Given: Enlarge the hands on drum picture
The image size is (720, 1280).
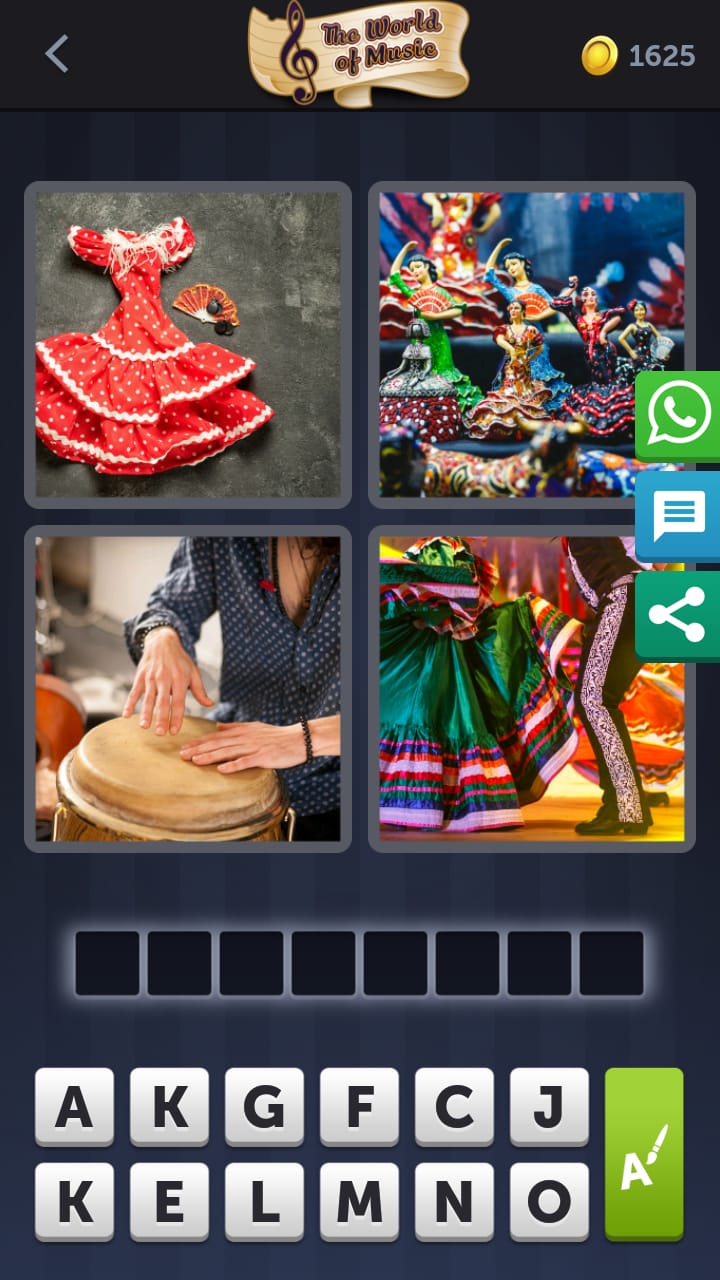Looking at the screenshot, I should (188, 688).
